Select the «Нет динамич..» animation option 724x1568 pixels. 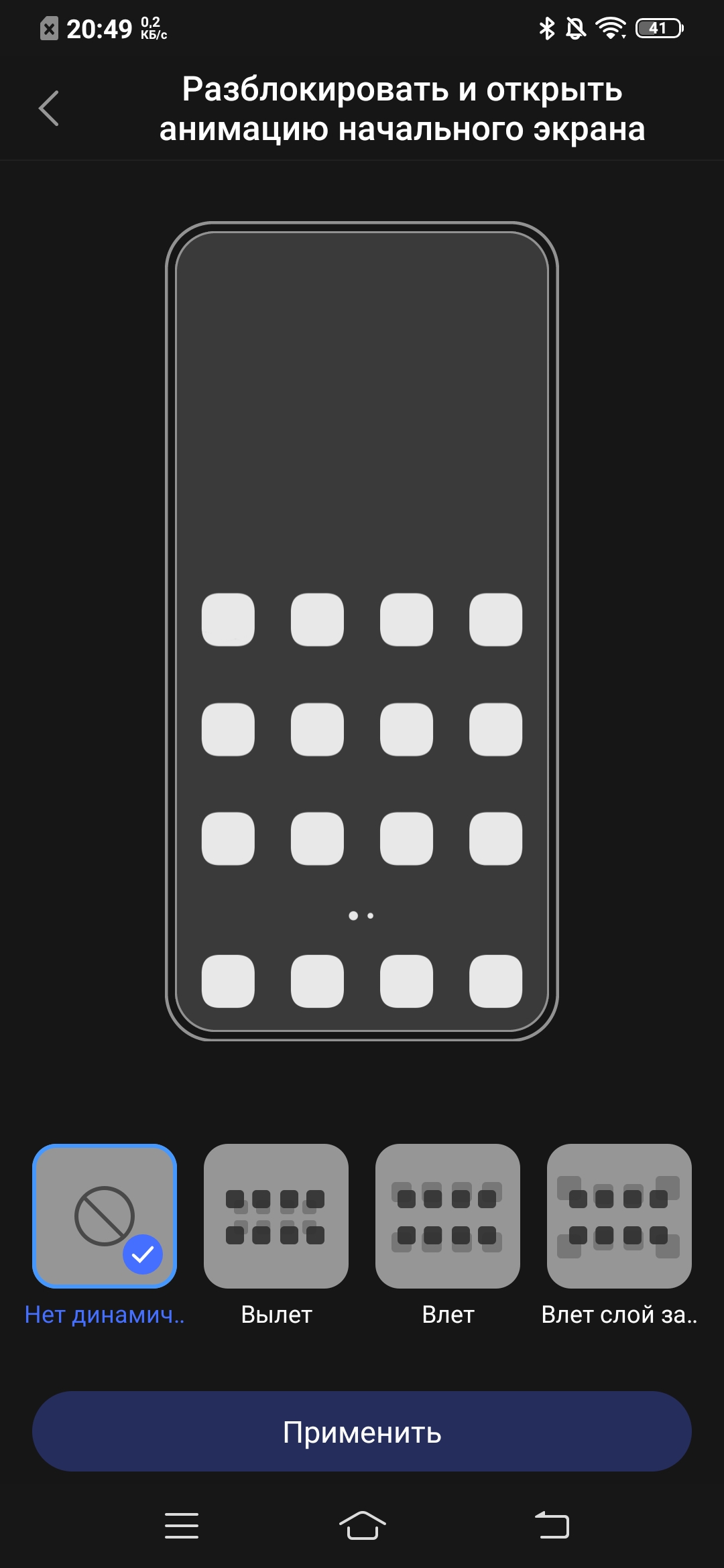click(x=105, y=1216)
